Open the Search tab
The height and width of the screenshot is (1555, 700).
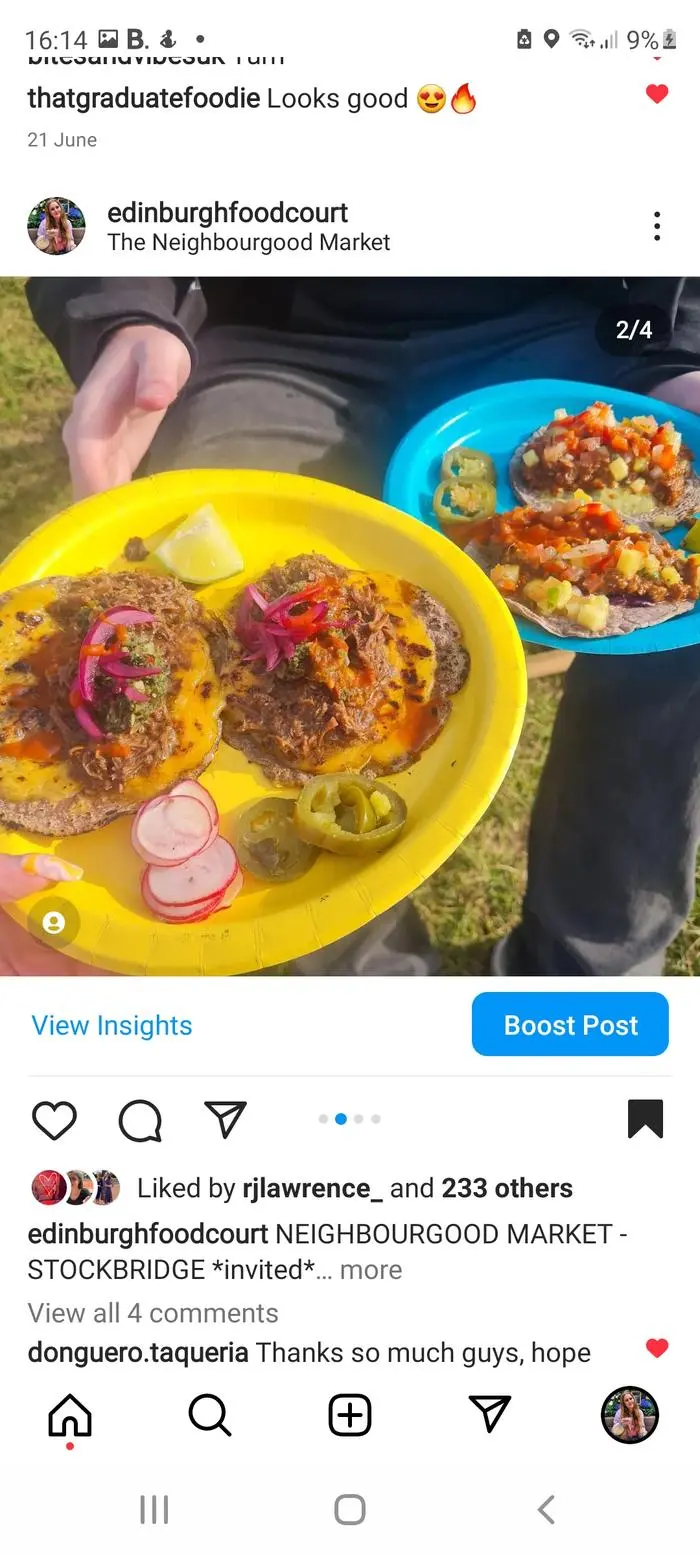[x=210, y=1415]
